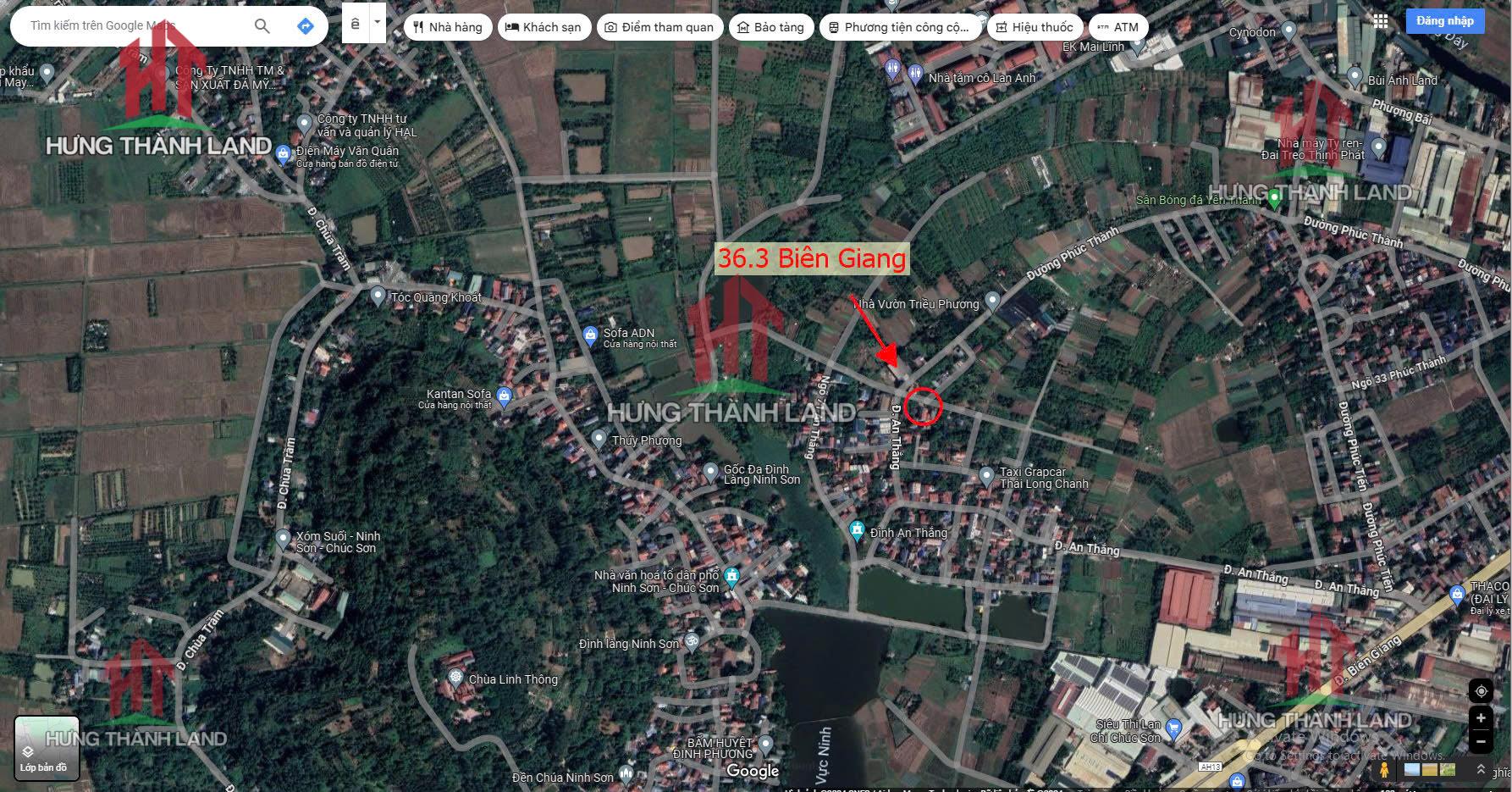Open the Google Maps search field

[x=127, y=25]
